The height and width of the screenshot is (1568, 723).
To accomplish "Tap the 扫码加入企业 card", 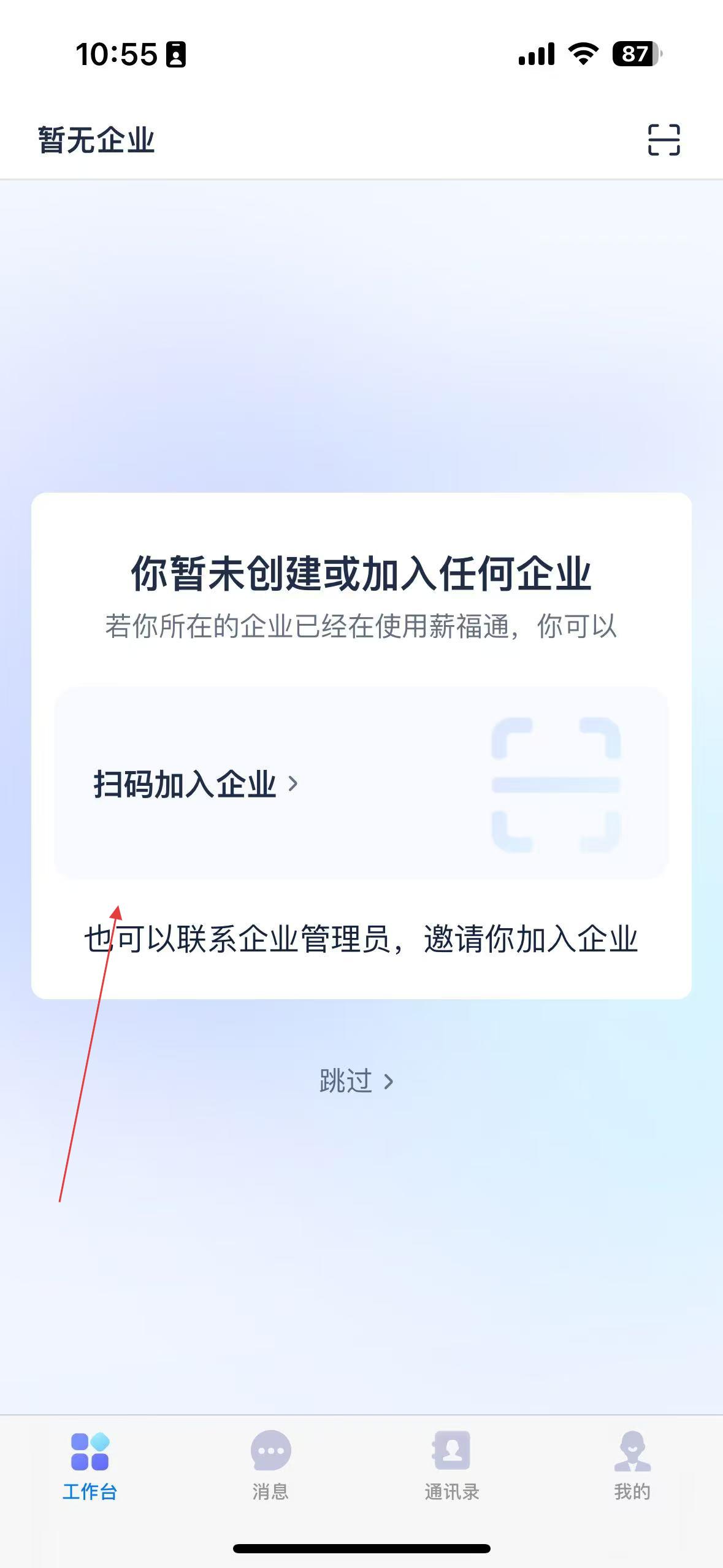I will (361, 783).
